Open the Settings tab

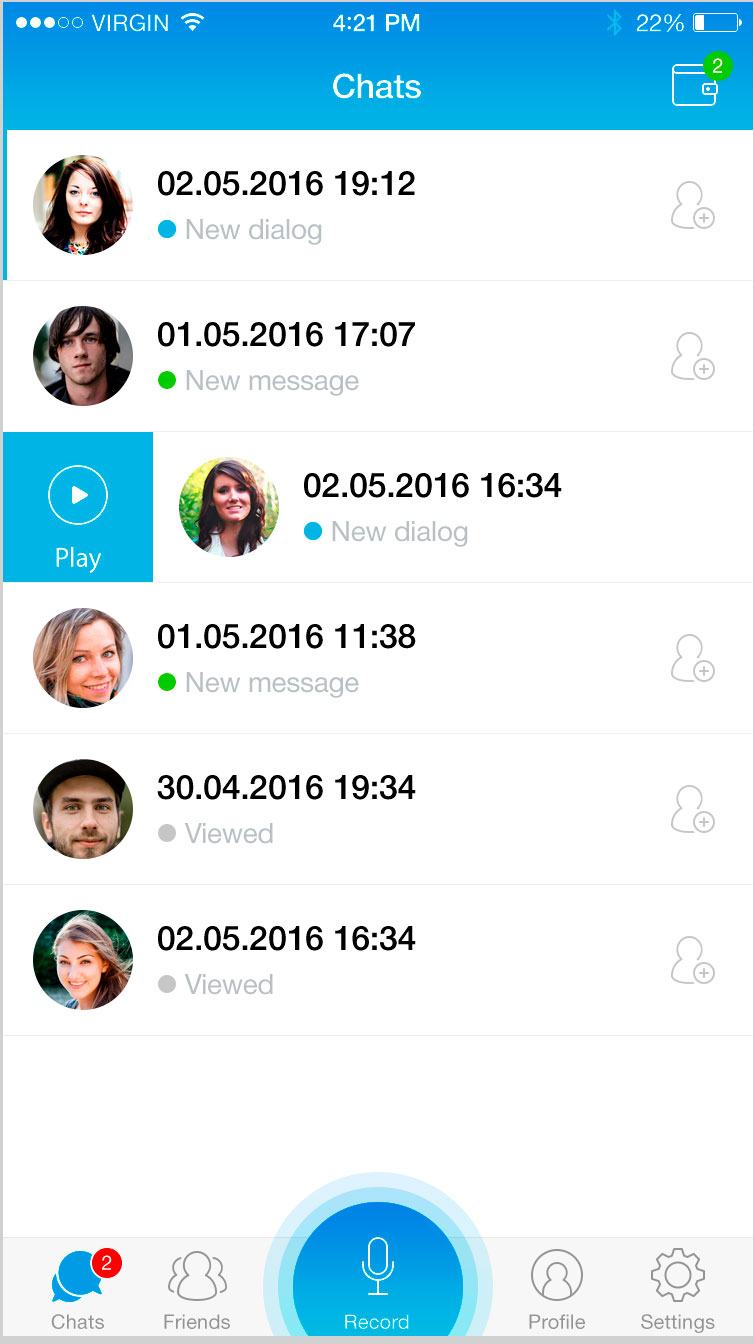coord(677,1290)
